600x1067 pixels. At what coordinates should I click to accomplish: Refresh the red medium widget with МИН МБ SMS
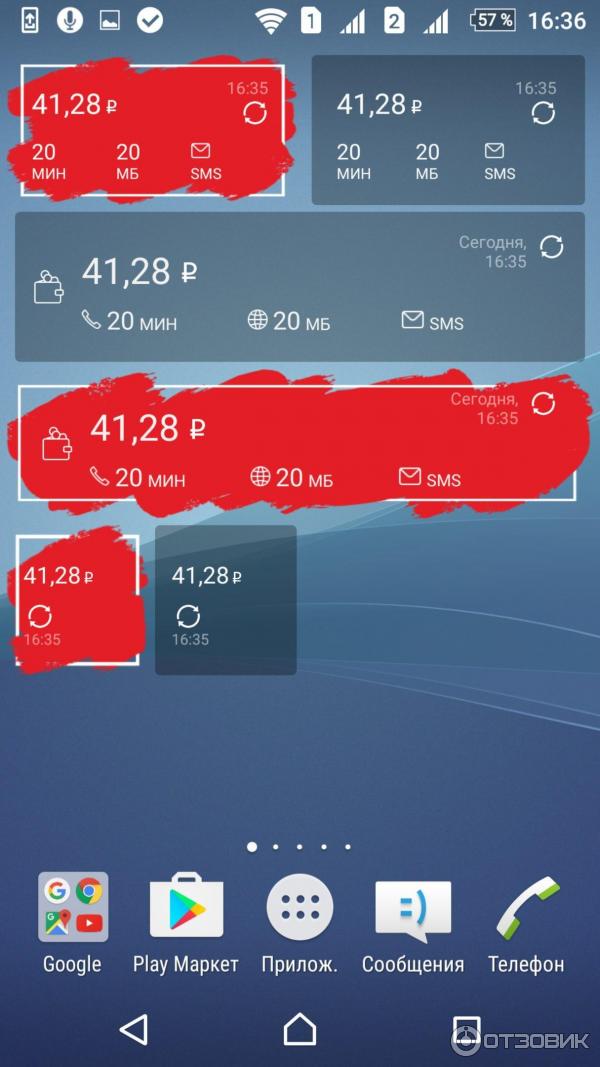[x=255, y=113]
